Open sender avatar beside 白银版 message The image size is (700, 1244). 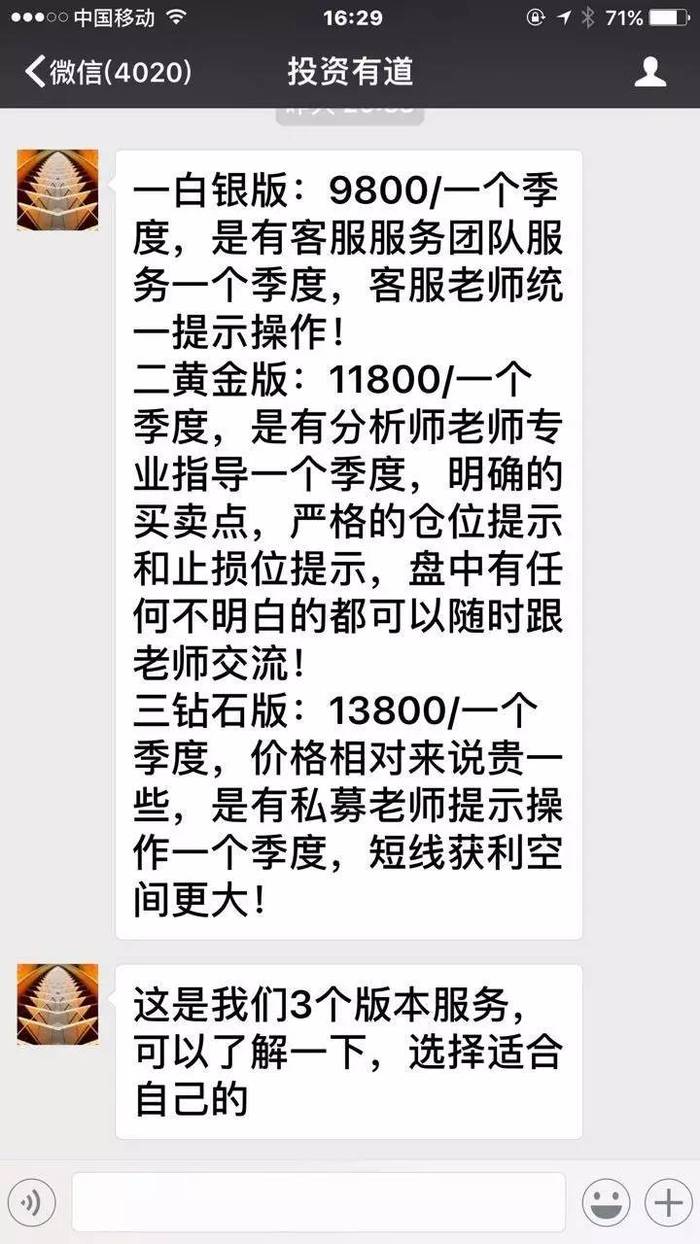pyautogui.click(x=58, y=190)
